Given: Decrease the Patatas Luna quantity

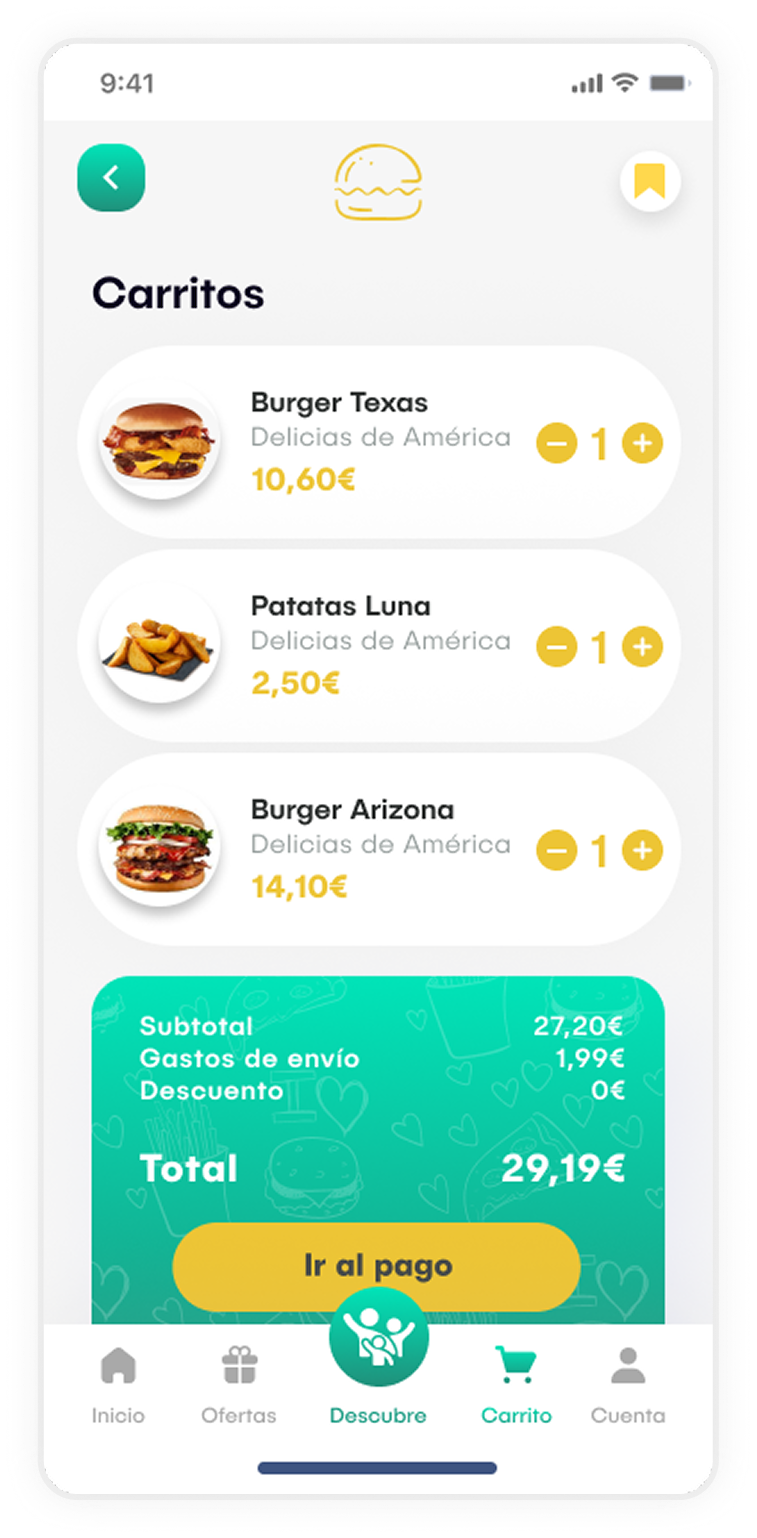Looking at the screenshot, I should coord(557,648).
